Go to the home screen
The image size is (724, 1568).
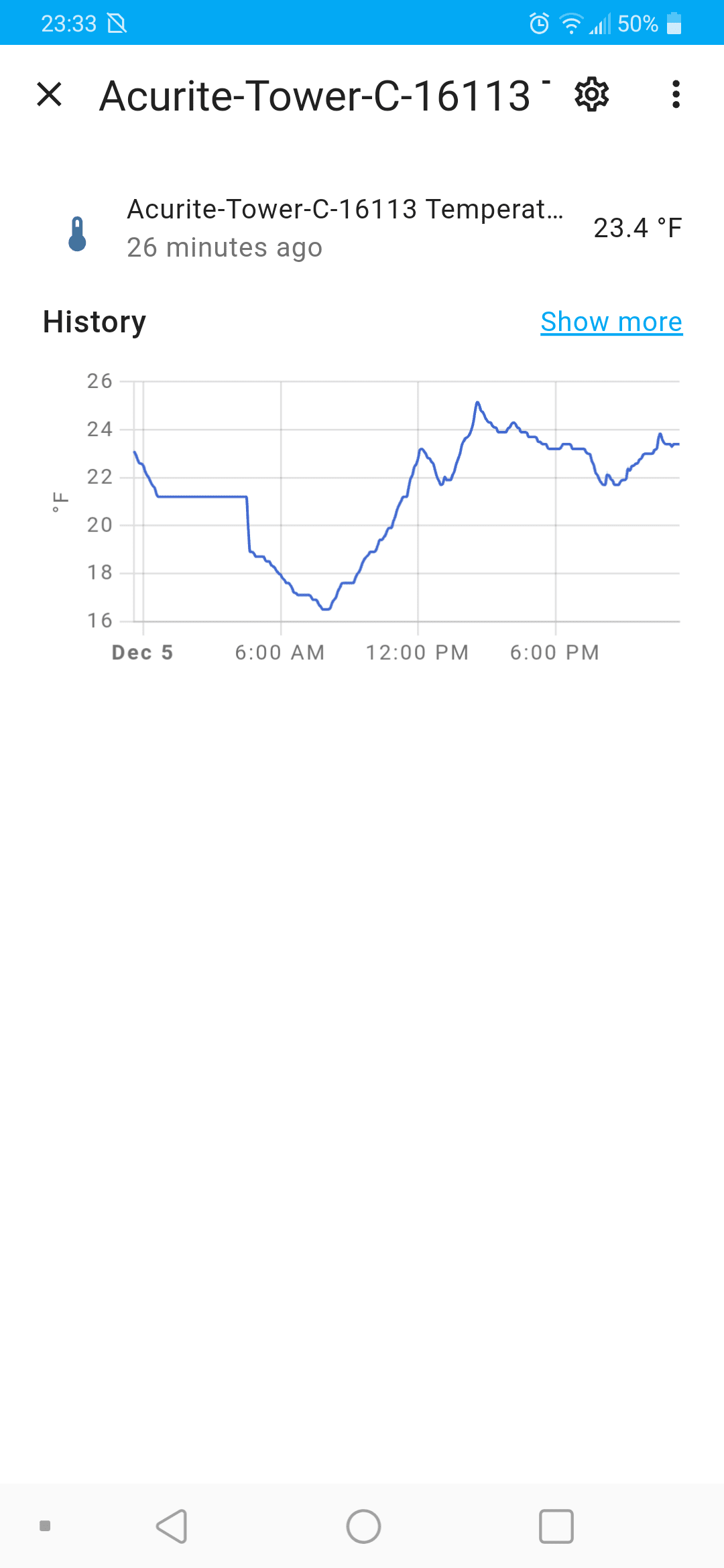click(x=363, y=1526)
